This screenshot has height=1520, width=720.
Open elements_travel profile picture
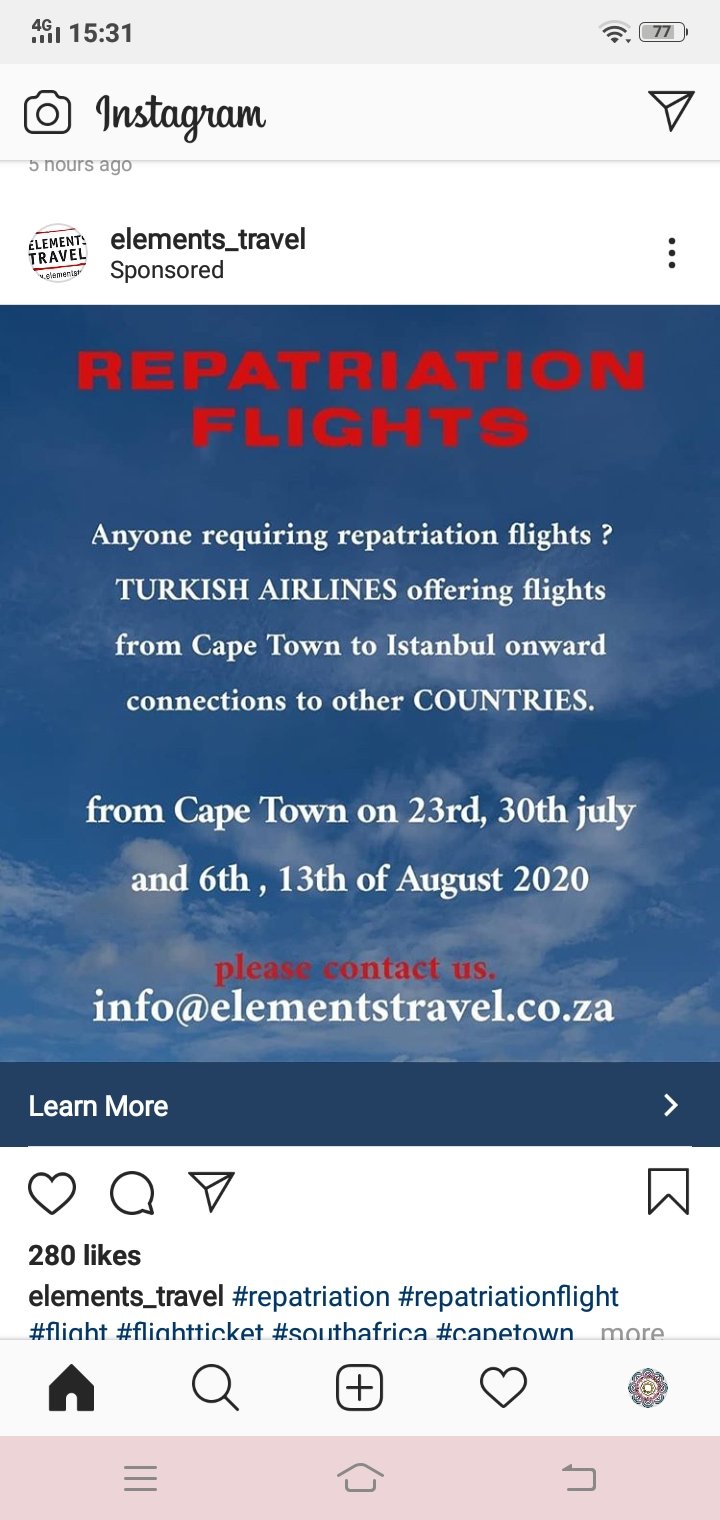tap(58, 253)
